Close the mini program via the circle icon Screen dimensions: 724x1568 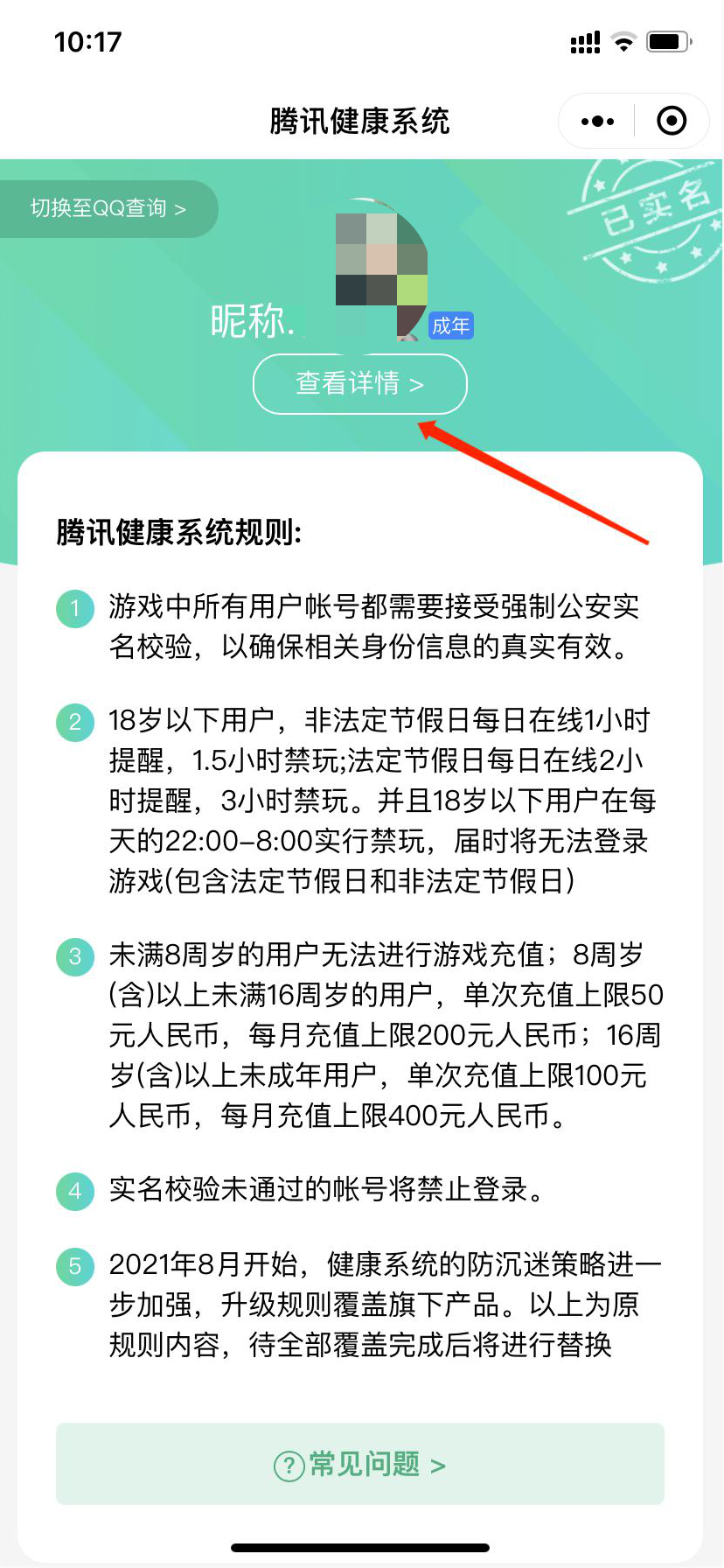tap(672, 122)
